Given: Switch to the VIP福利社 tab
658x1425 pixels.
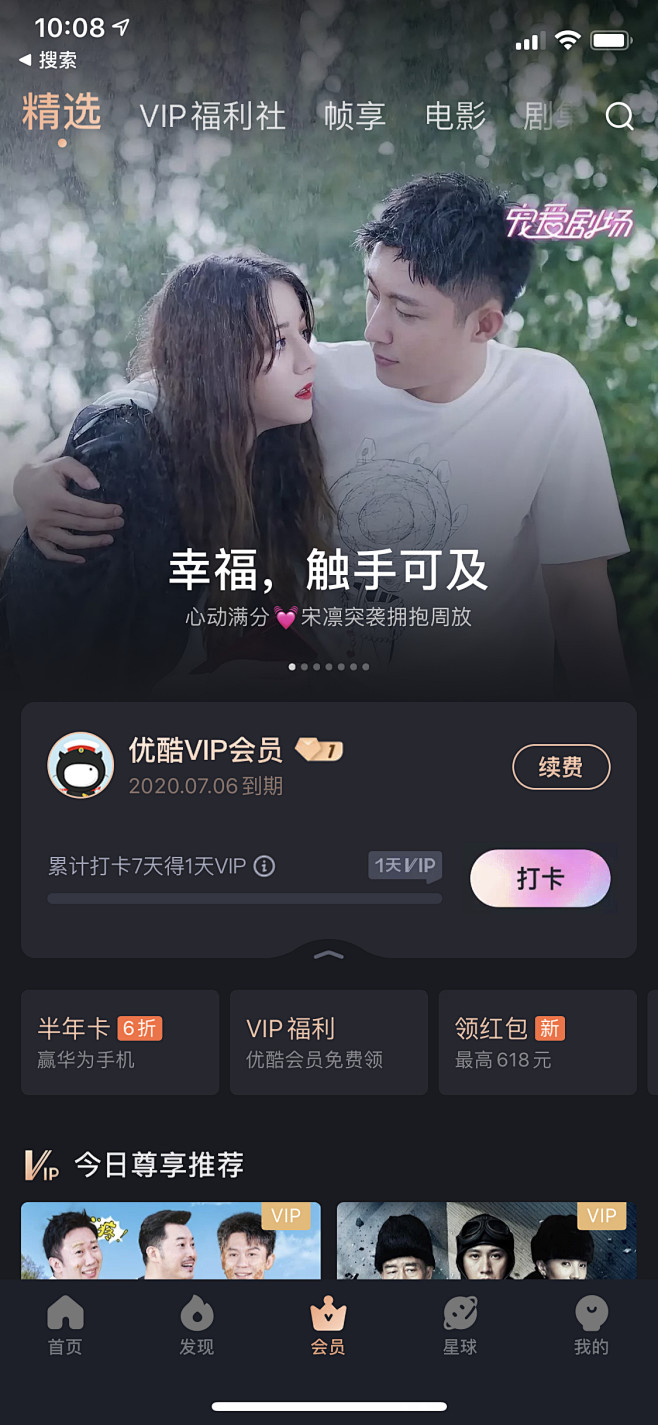Looking at the screenshot, I should coord(212,116).
